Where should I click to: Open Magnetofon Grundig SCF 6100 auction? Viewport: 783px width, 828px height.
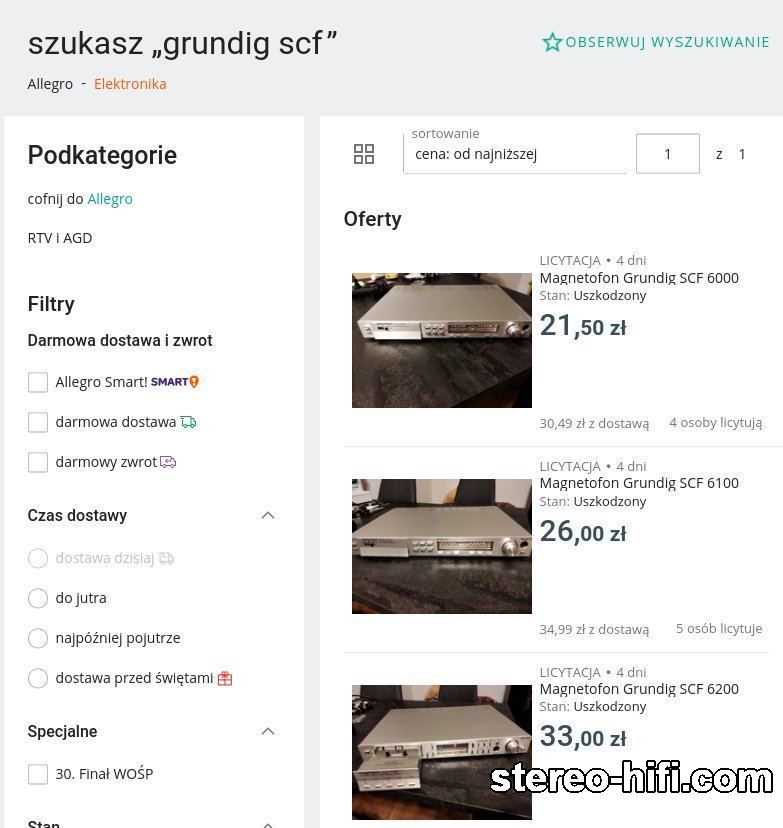point(639,483)
